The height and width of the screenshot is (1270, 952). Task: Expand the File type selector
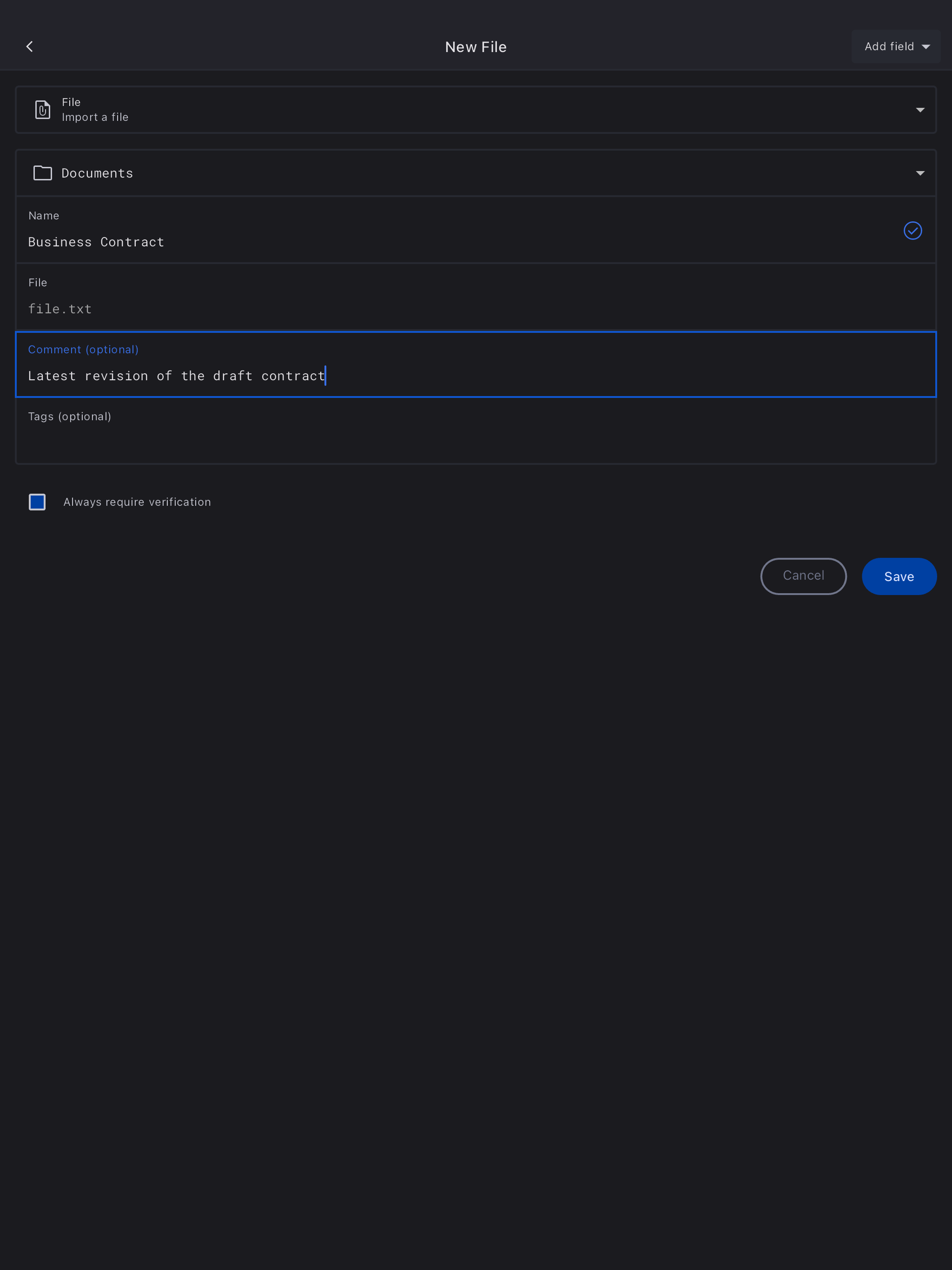(x=476, y=110)
